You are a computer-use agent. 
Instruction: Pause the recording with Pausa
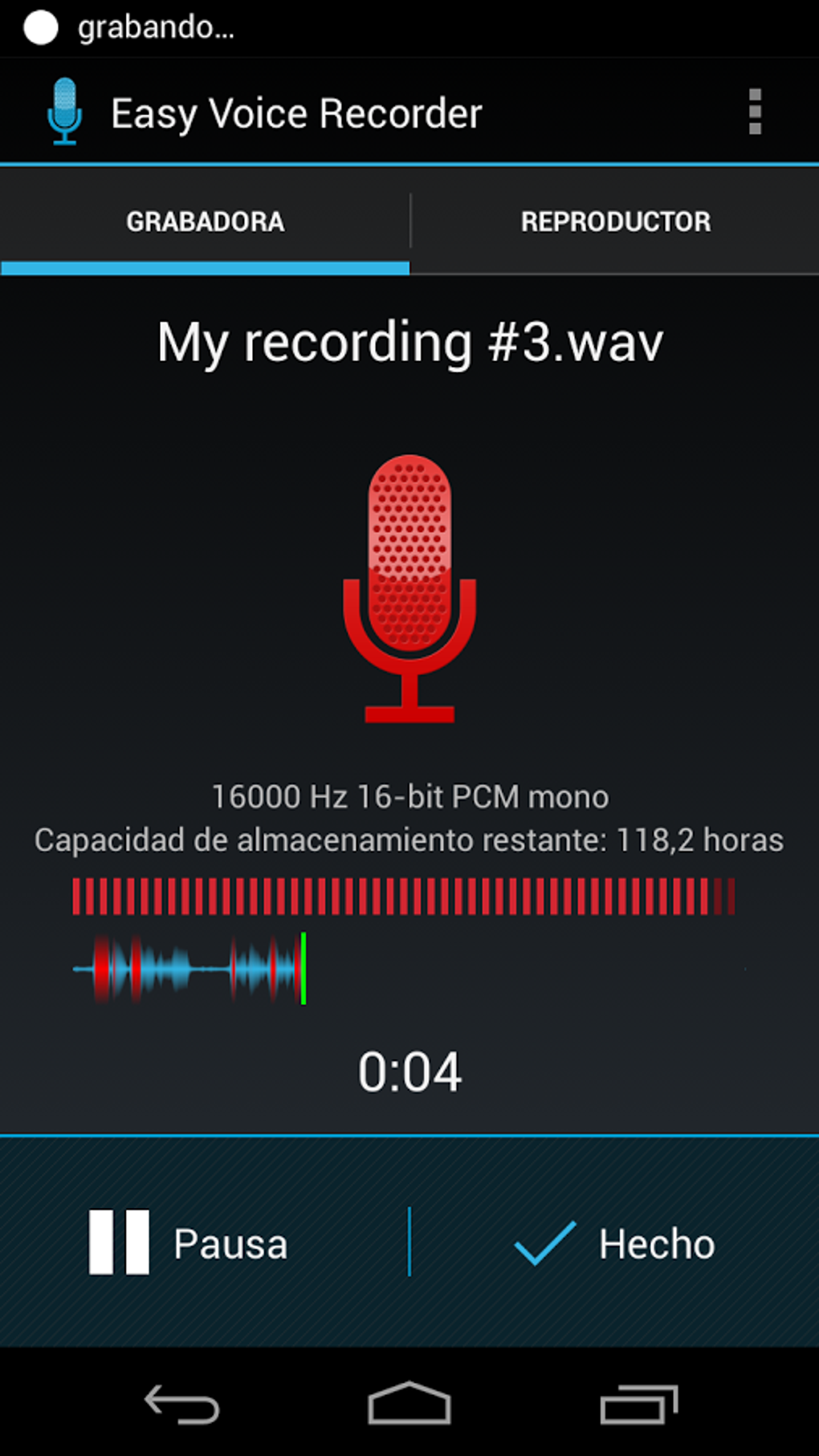click(189, 1243)
